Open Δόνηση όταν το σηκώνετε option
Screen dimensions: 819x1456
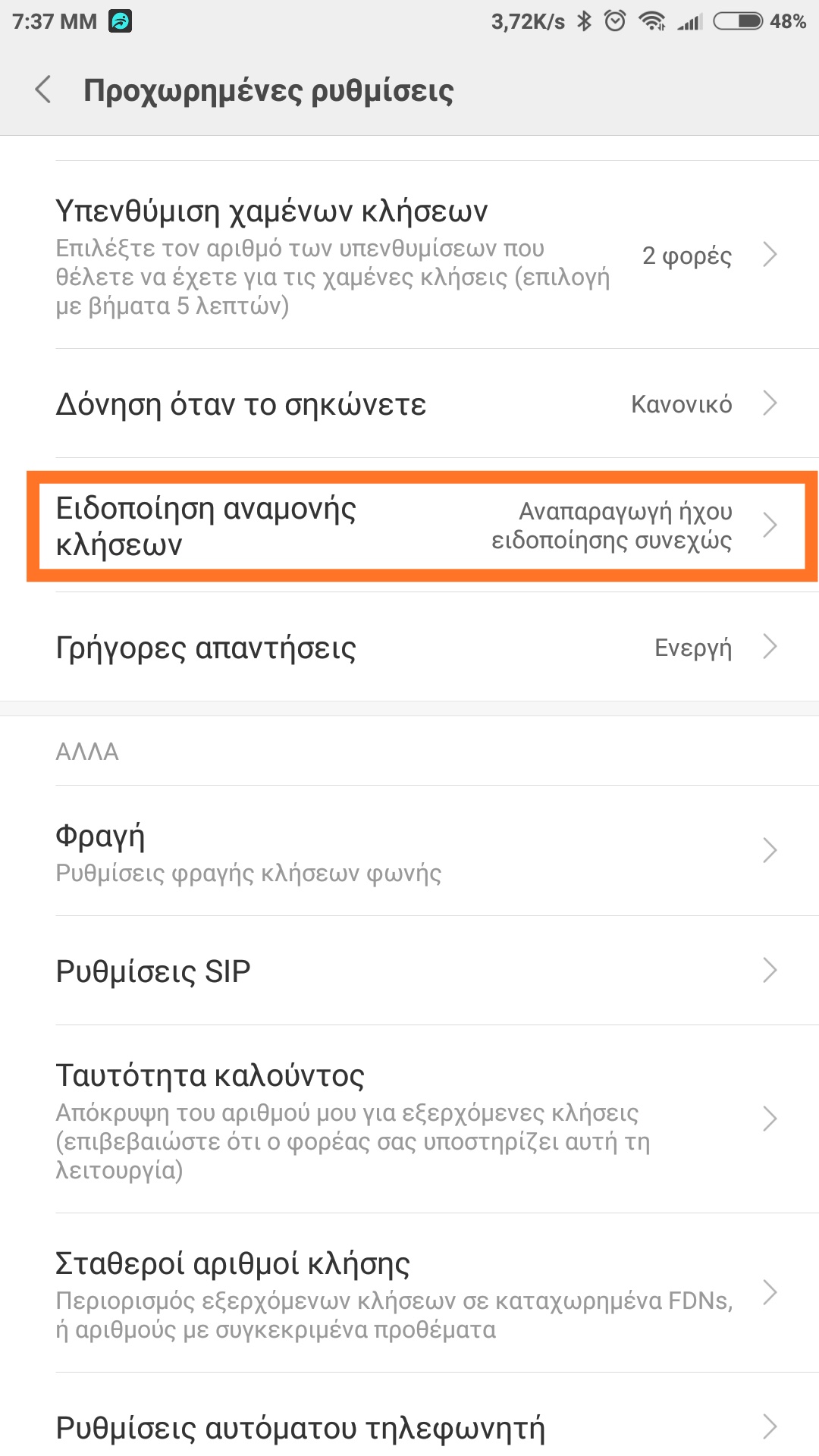click(x=409, y=403)
